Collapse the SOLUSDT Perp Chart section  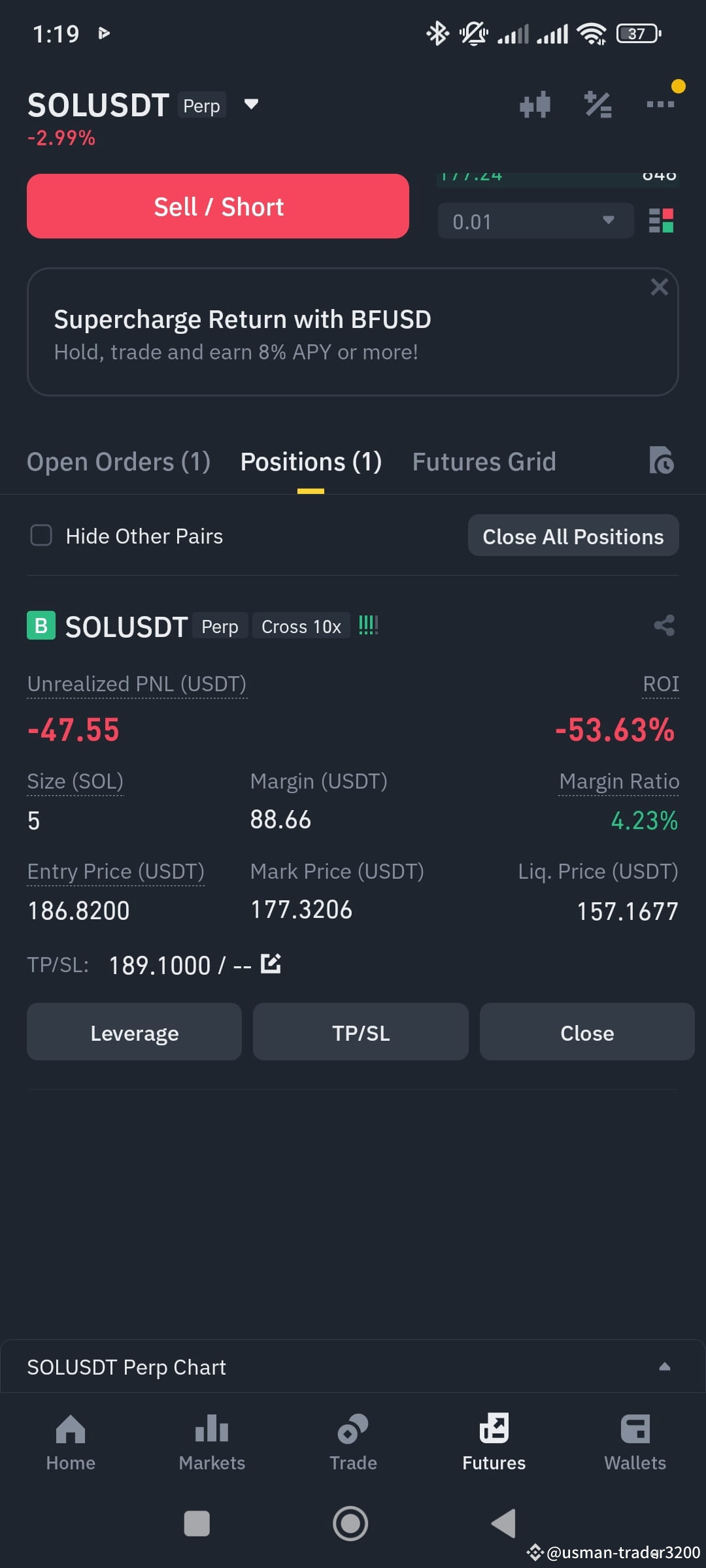tap(665, 1366)
